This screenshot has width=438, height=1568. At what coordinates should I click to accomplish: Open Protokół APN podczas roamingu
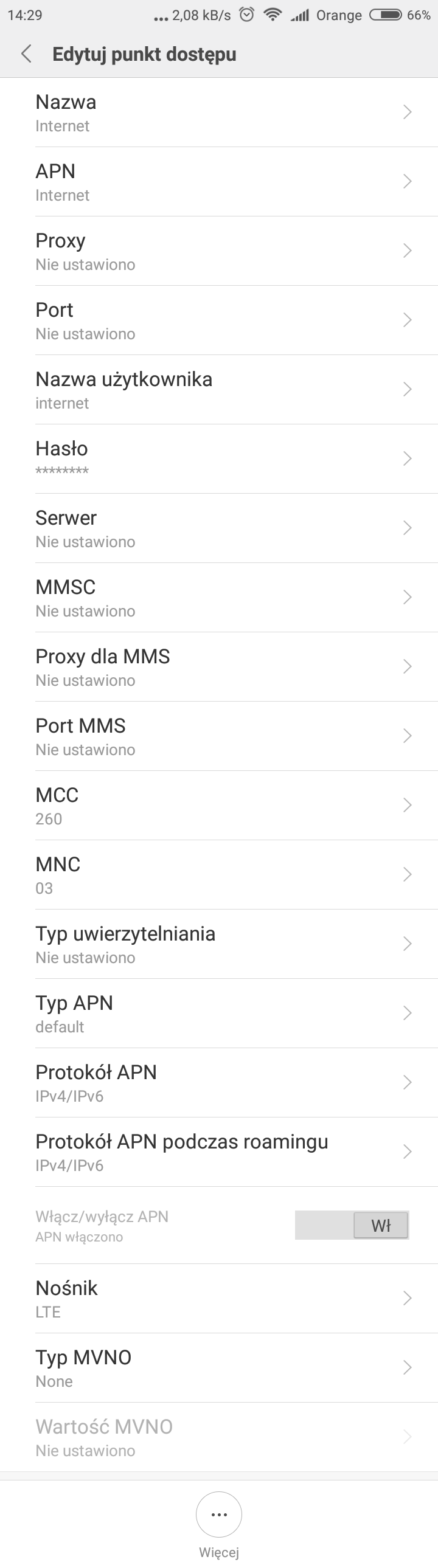(220, 1152)
